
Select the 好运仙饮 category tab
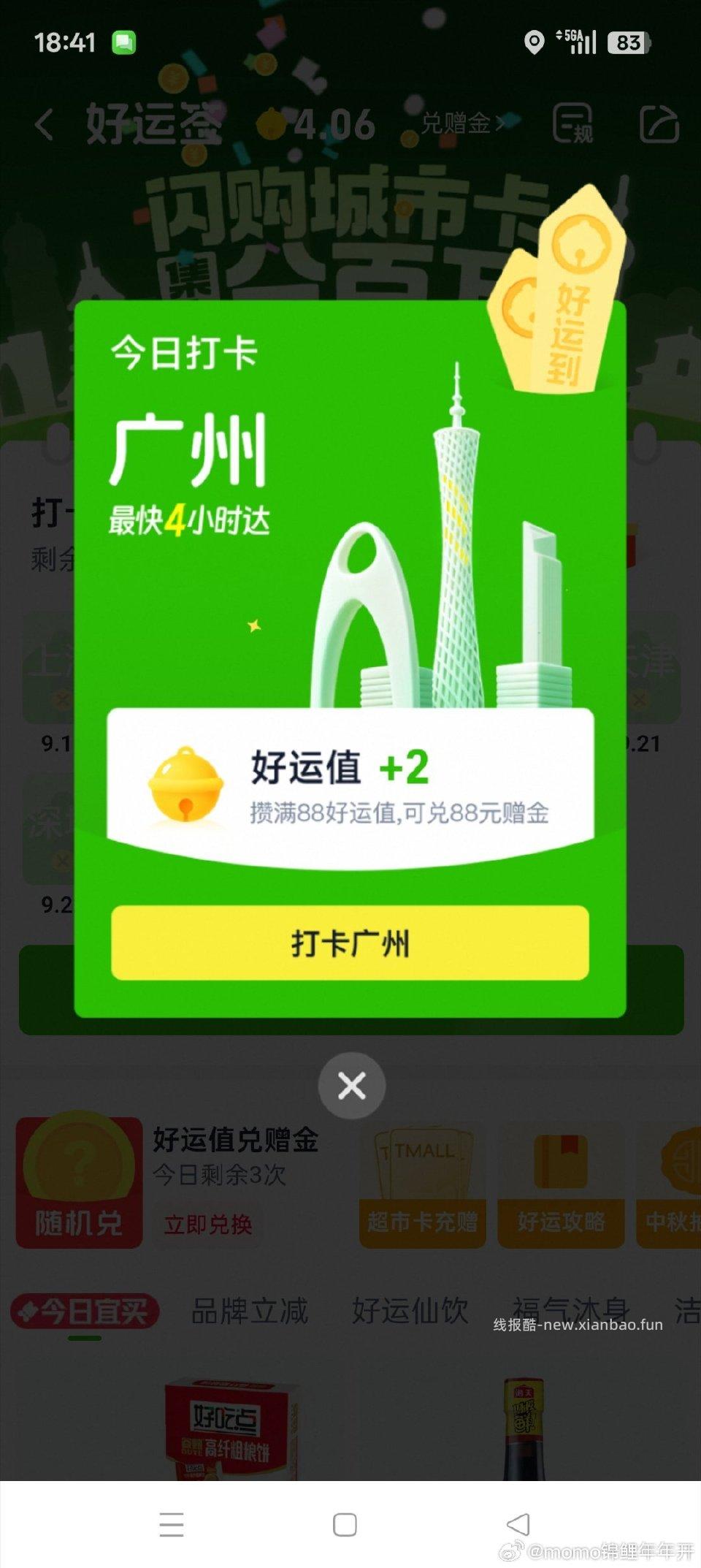410,1308
